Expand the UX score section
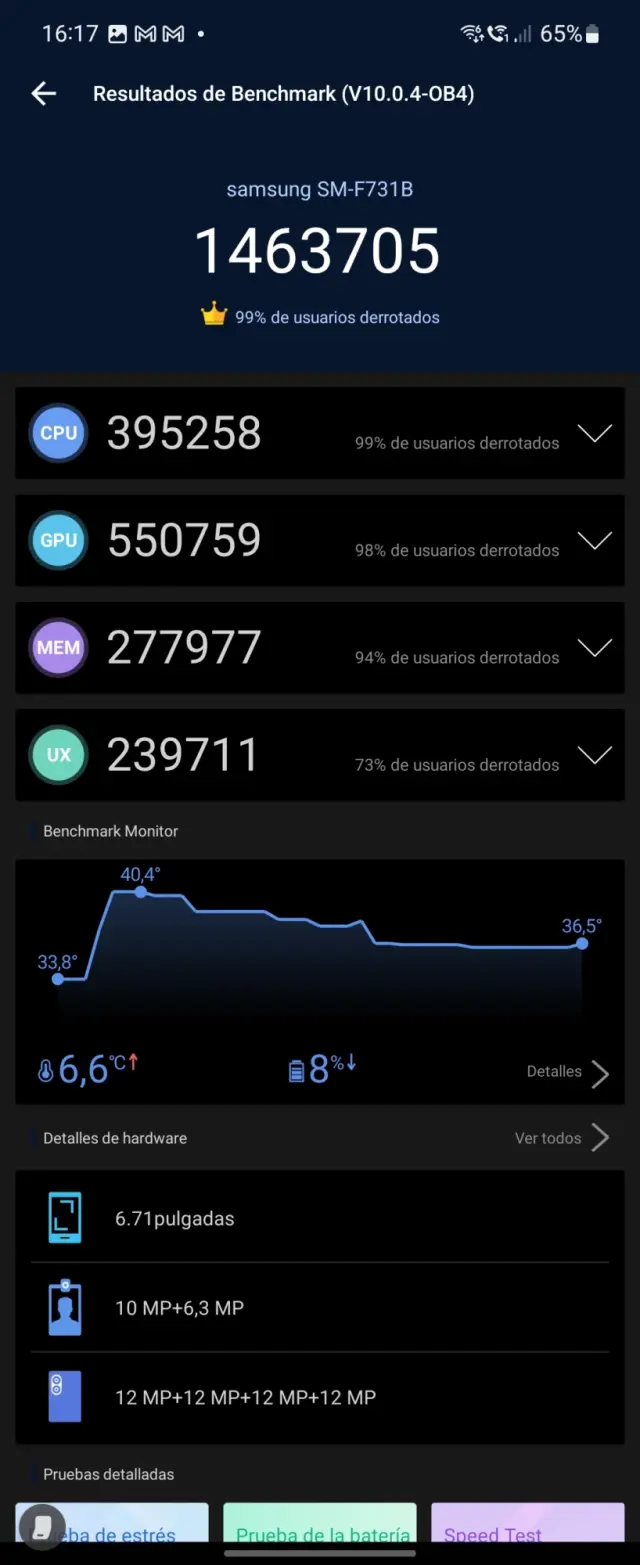Screen dimensions: 640x1565 click(595, 755)
